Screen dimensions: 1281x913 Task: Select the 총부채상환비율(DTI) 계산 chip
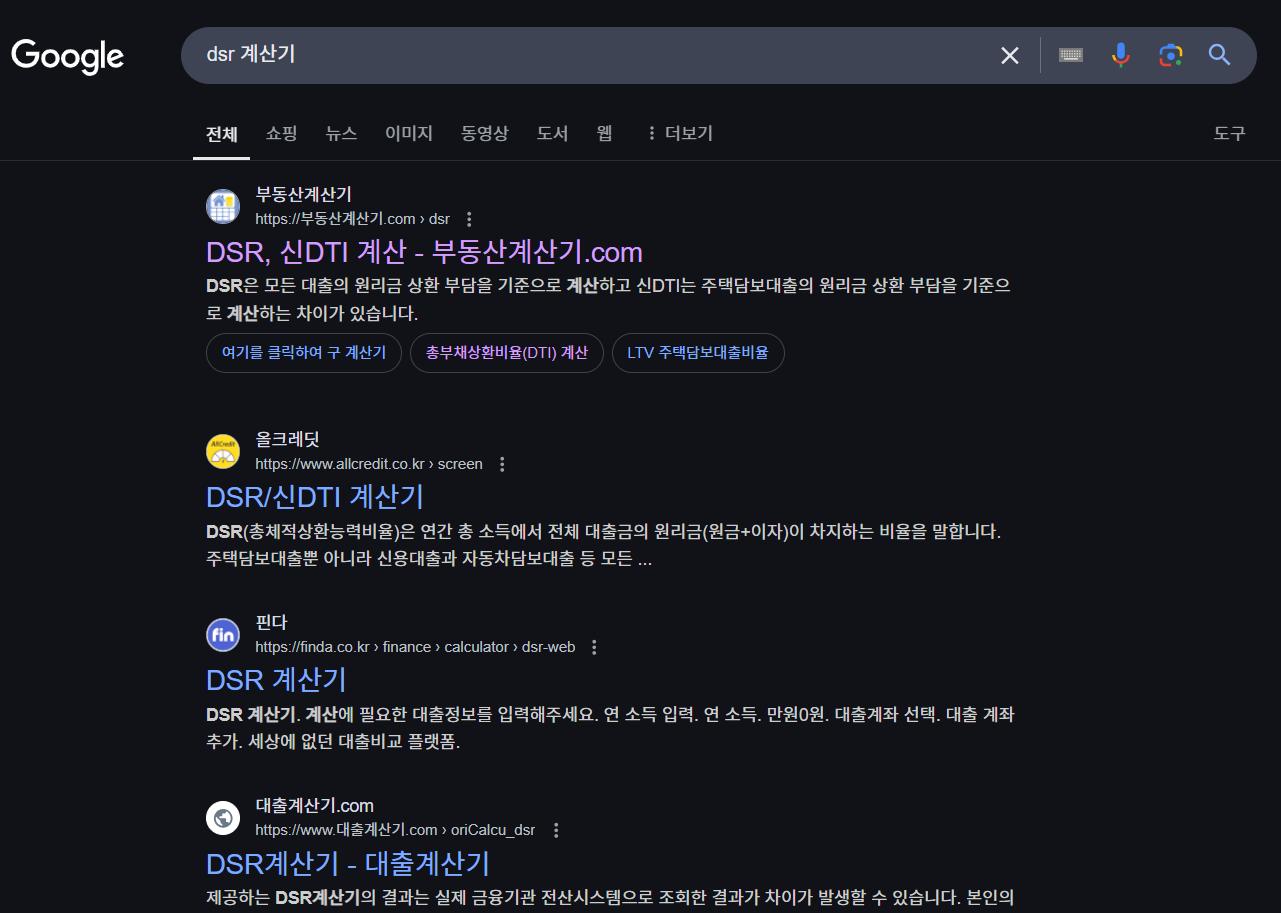point(506,353)
